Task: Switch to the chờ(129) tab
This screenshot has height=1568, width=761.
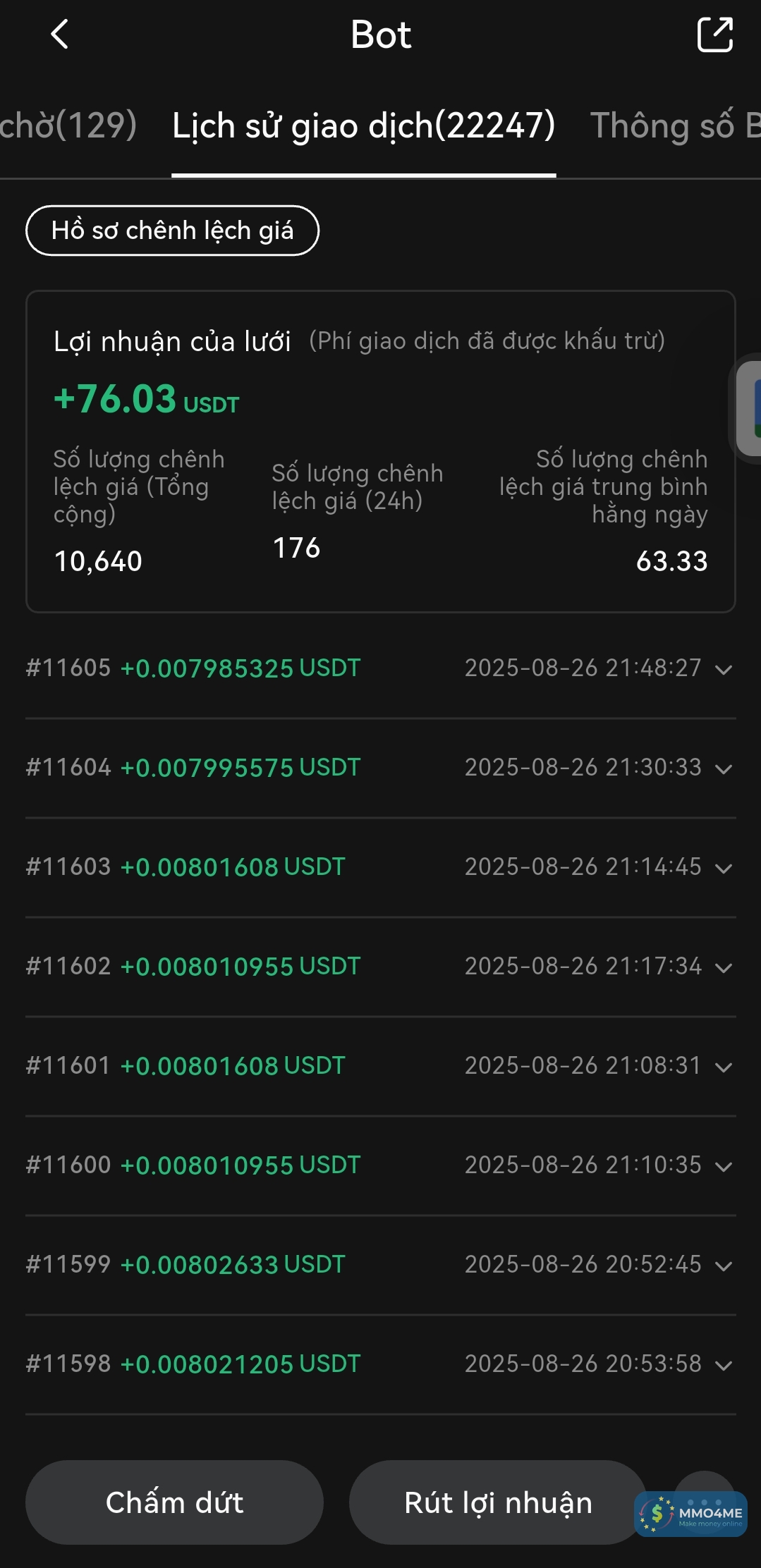Action: 68,126
